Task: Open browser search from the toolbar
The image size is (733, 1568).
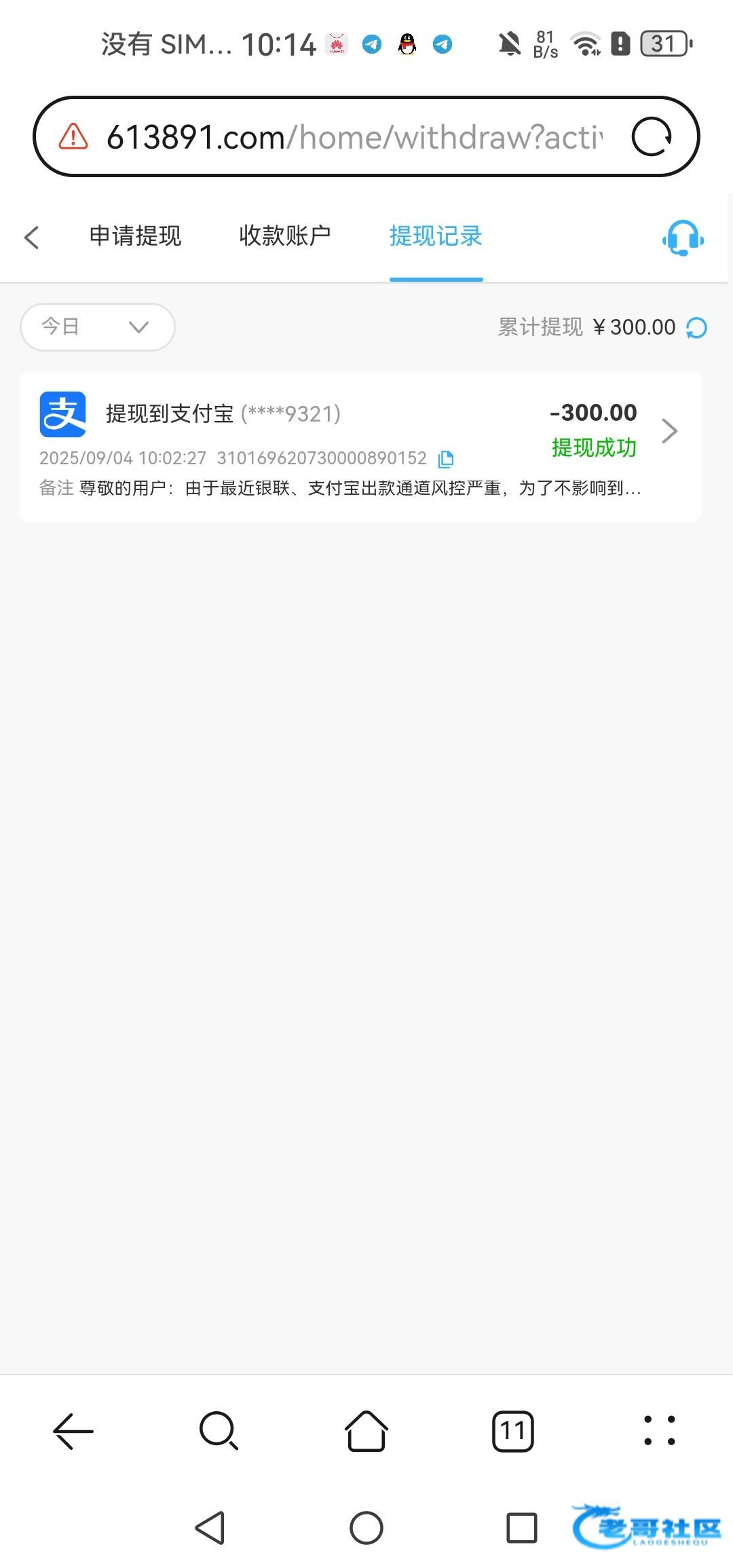Action: coord(219,1432)
